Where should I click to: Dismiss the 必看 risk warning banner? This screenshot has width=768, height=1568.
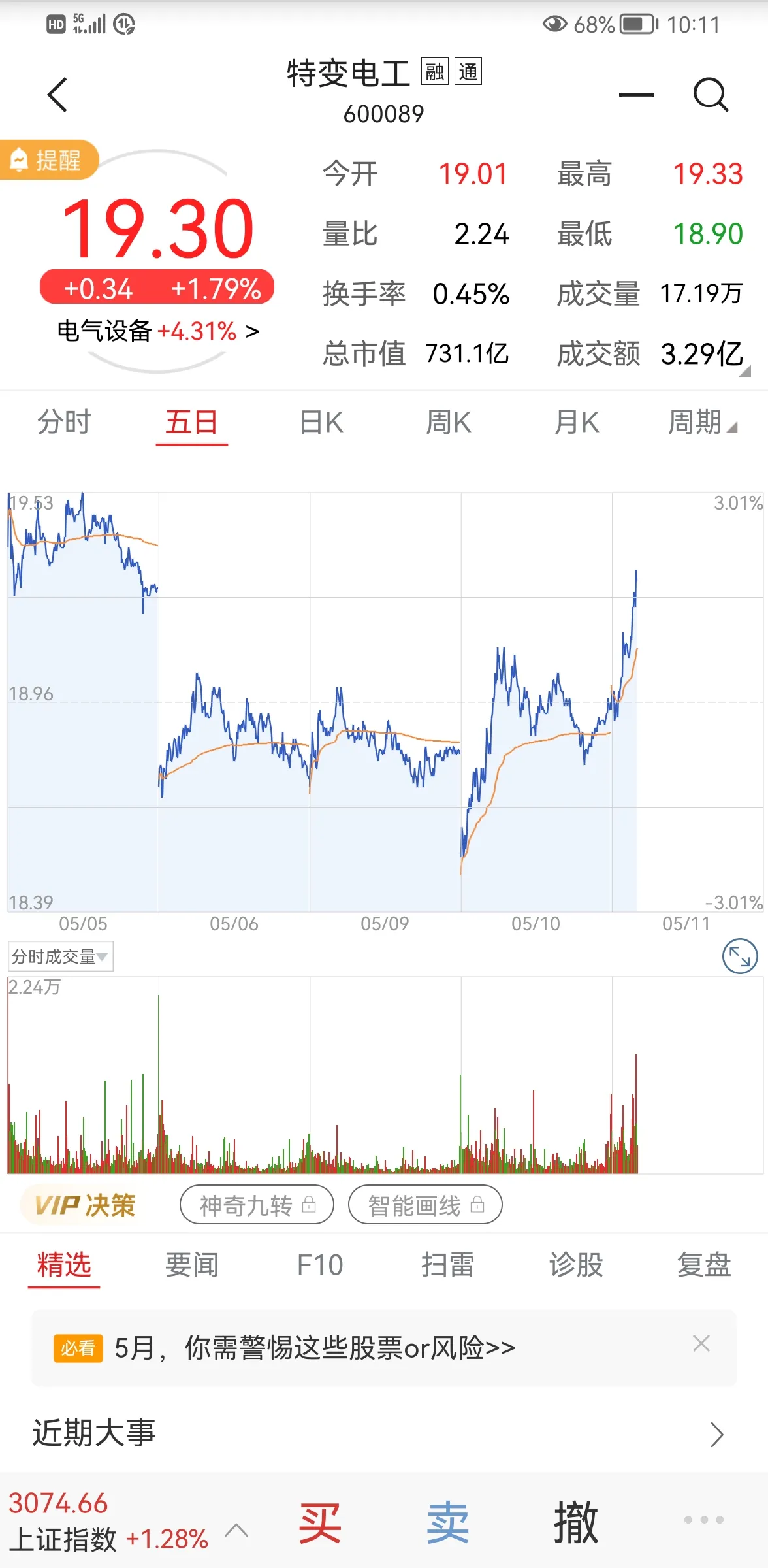click(x=701, y=1344)
